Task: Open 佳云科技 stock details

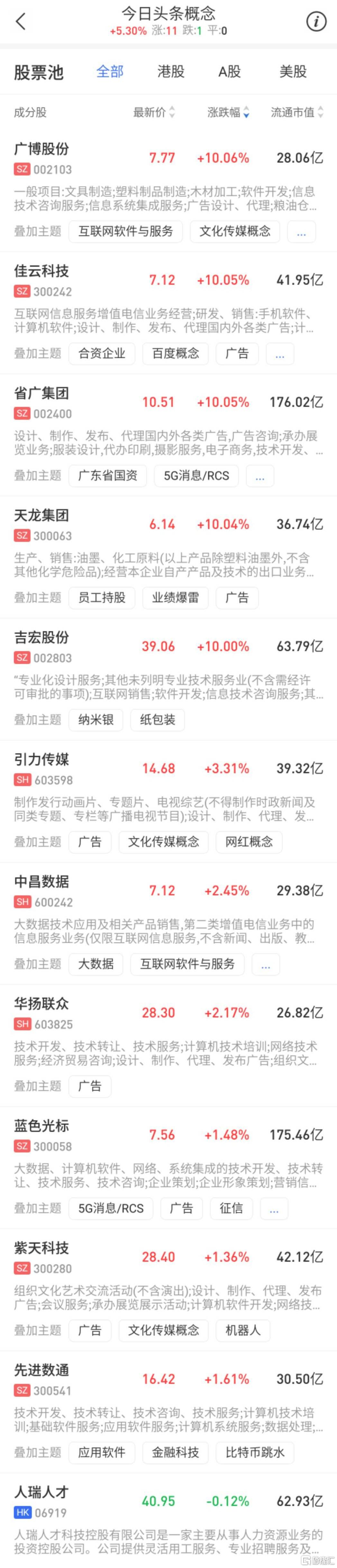Action: click(41, 272)
